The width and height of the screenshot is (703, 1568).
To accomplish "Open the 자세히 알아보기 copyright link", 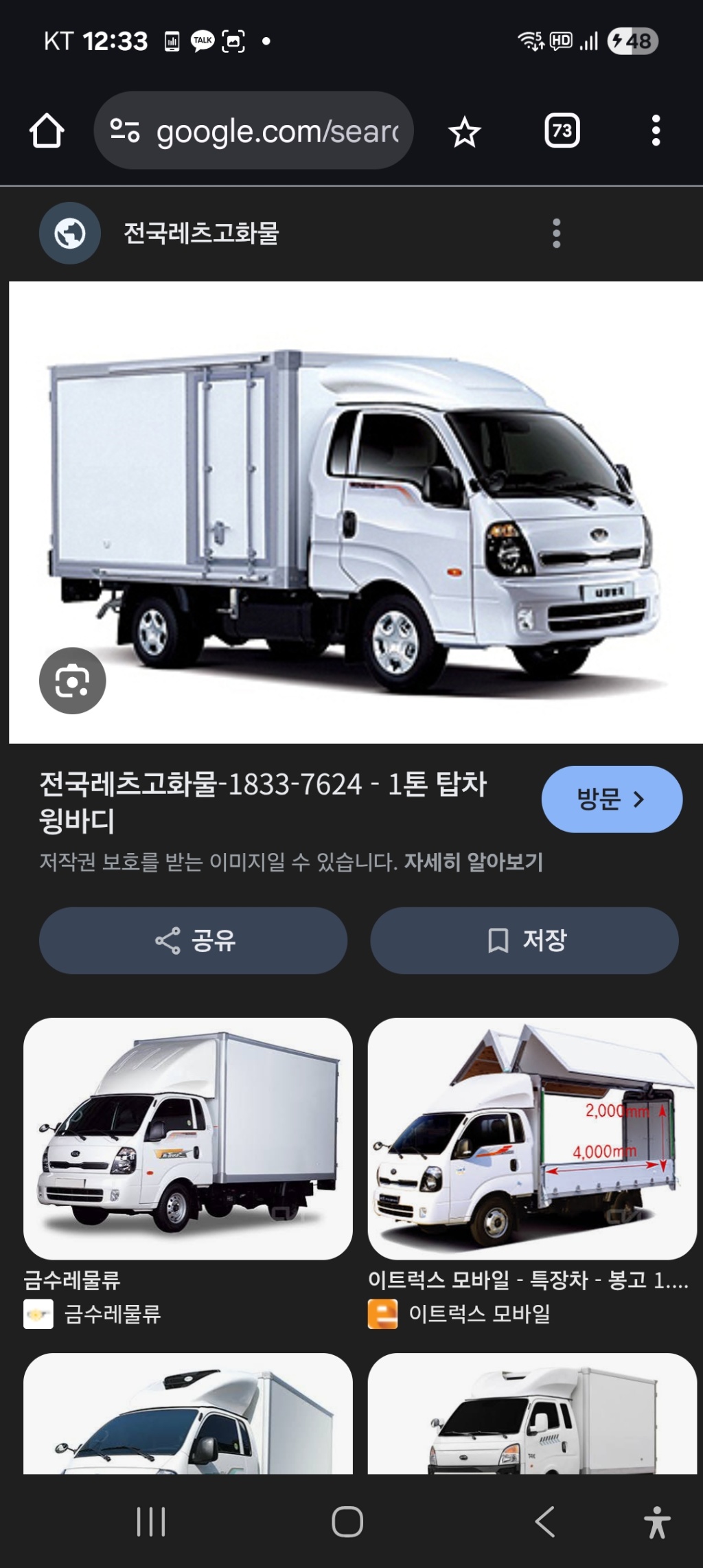I will 473,861.
